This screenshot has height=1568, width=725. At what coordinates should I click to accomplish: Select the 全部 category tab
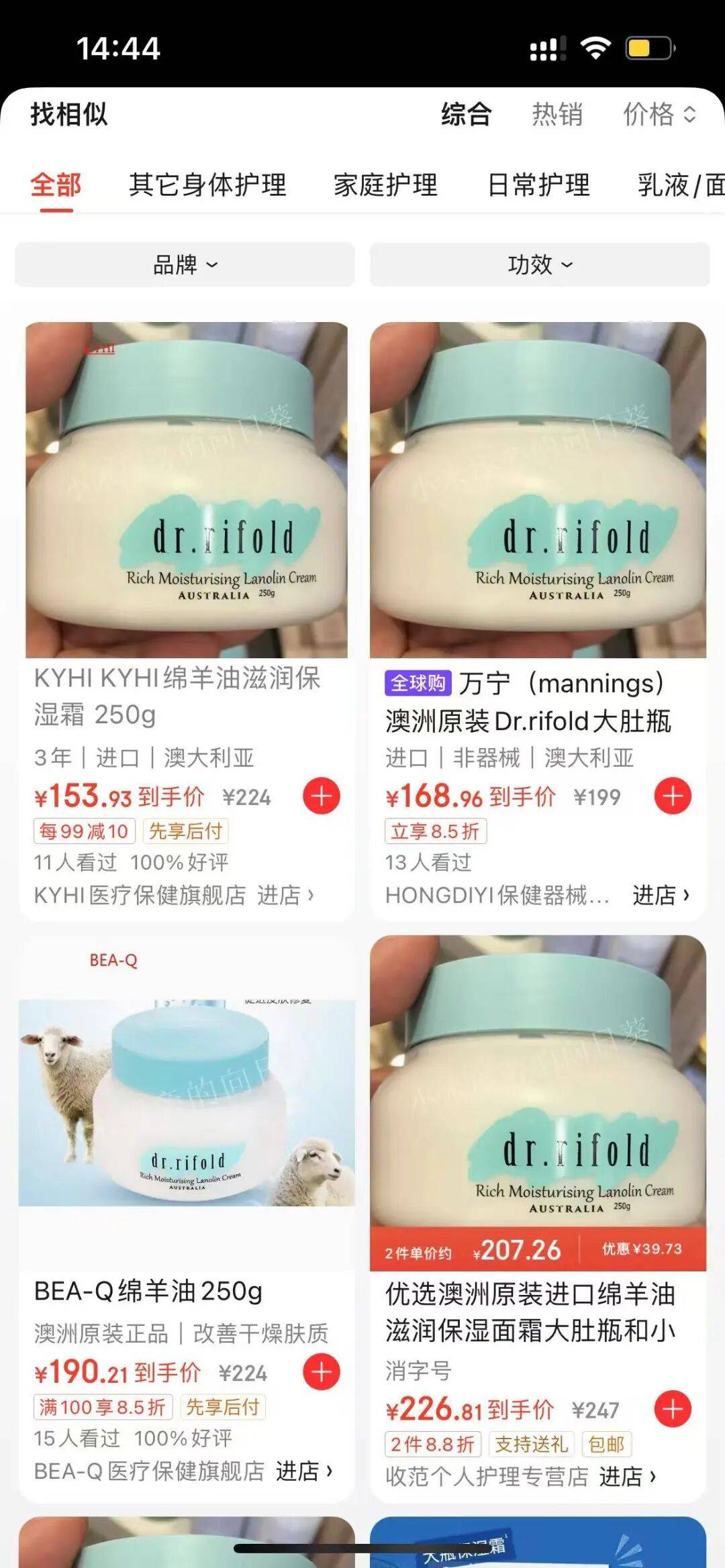[56, 185]
